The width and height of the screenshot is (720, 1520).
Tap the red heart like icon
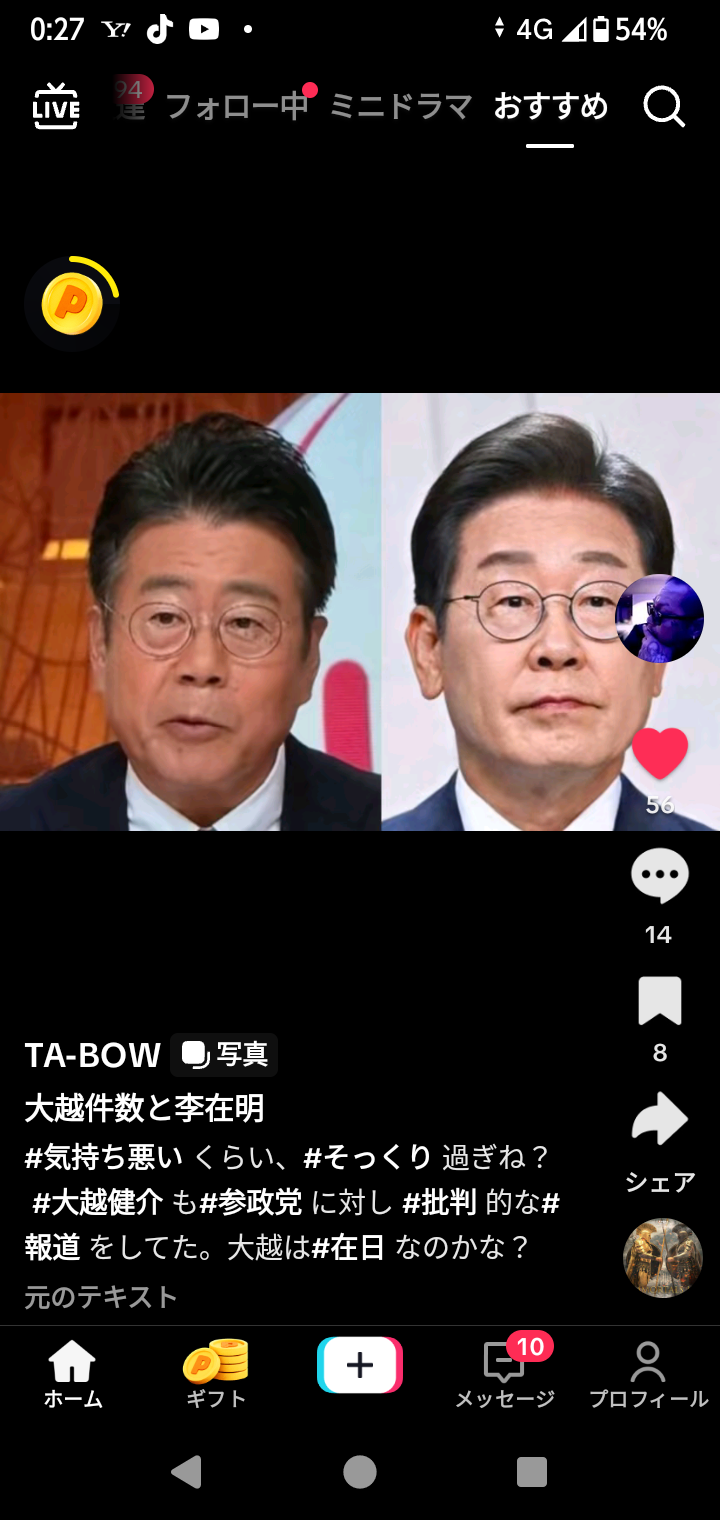(659, 754)
